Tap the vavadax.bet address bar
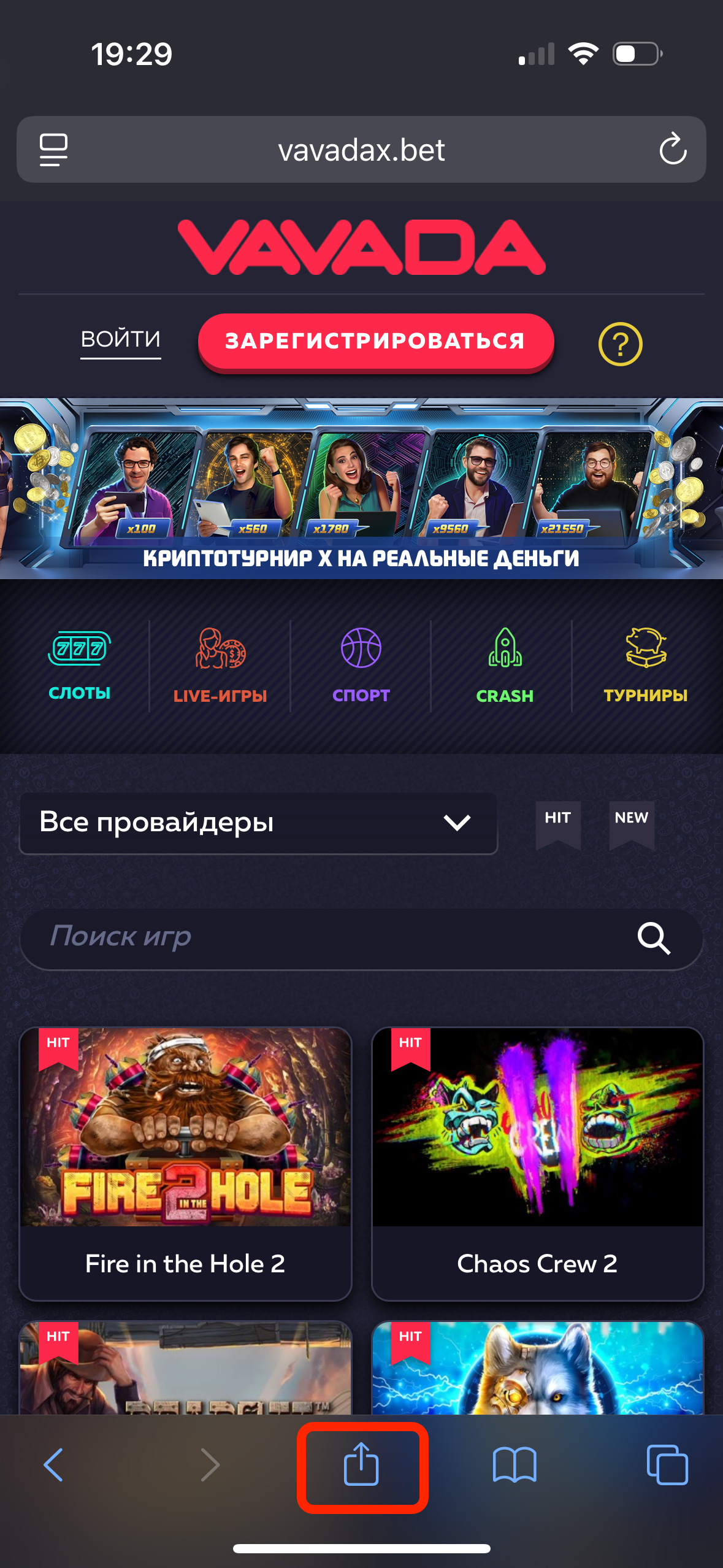The height and width of the screenshot is (1568, 723). [361, 149]
